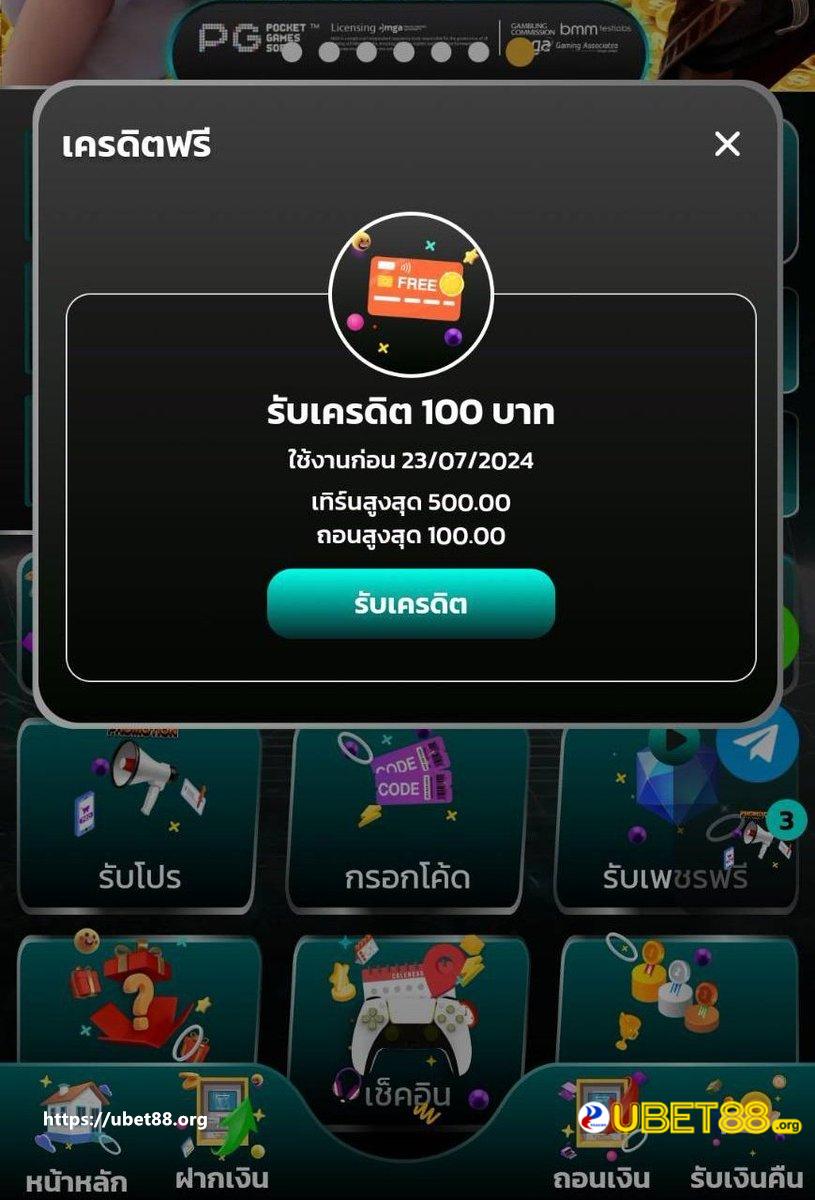The height and width of the screenshot is (1200, 815).
Task: Open the หน้าหลัก home icon
Action: pos(75,1110)
